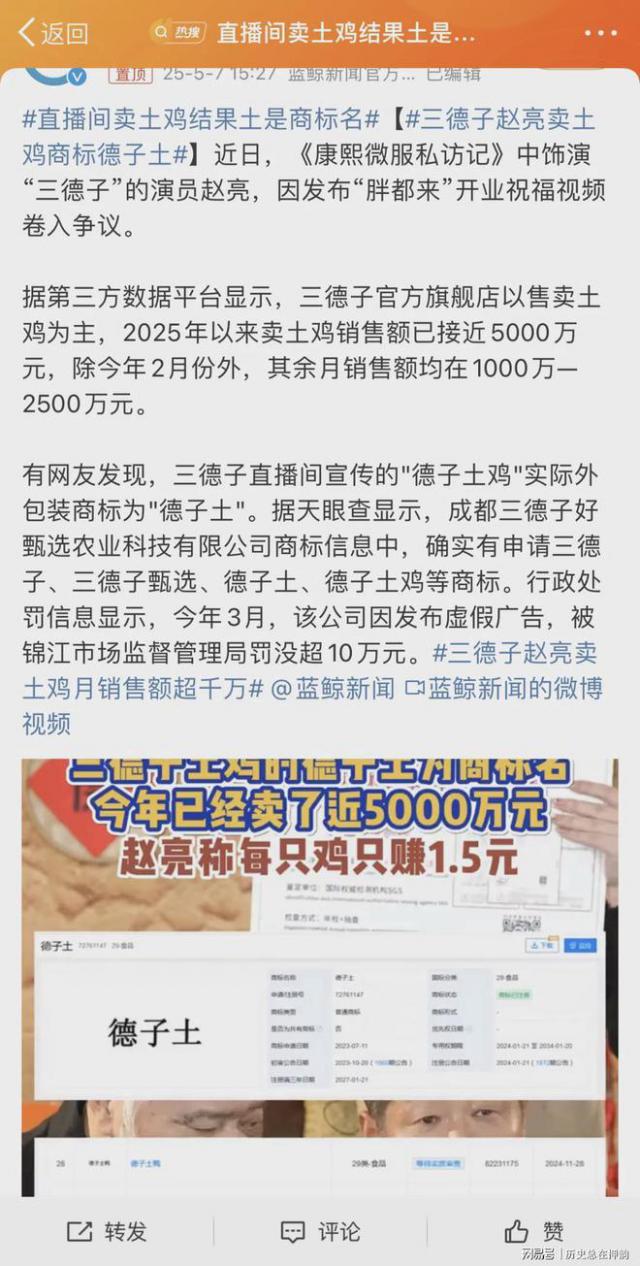Open the comments via 评论
Screen dimensions: 640x1266
coord(320,1231)
